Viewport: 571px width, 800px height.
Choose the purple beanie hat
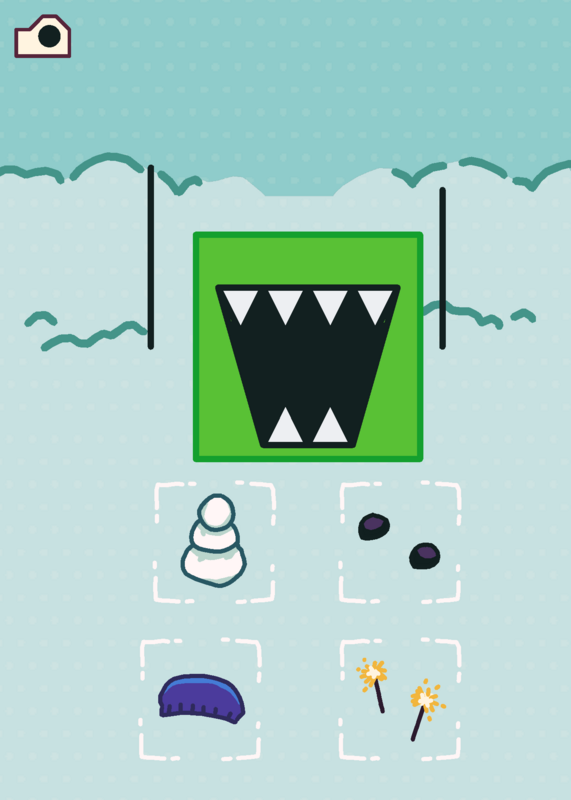coord(201,698)
